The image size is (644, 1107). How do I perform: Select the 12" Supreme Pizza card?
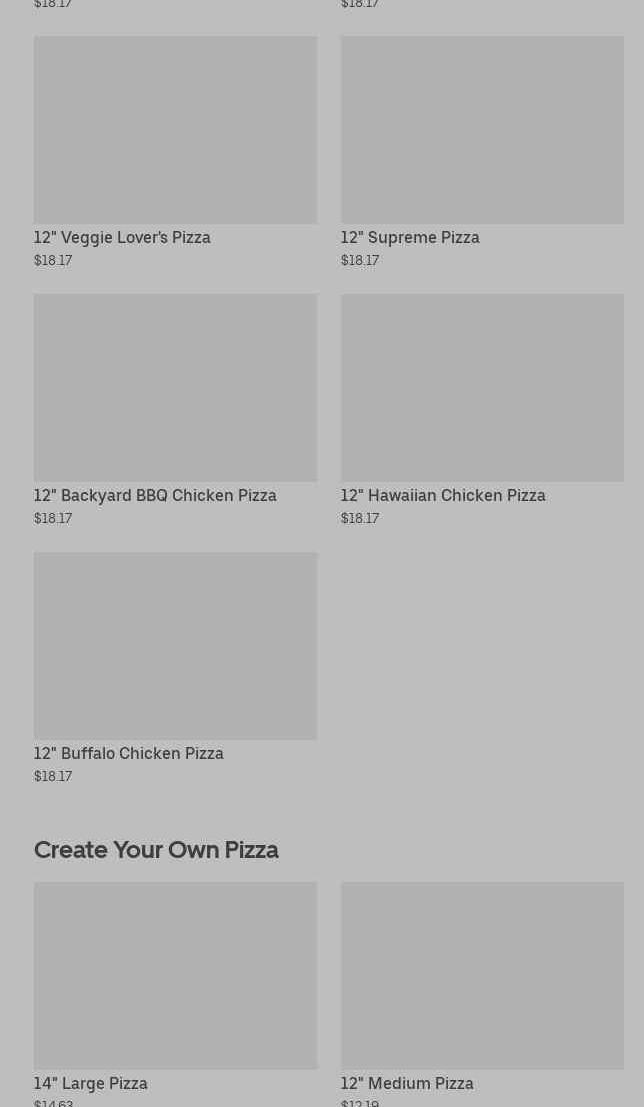click(x=482, y=152)
